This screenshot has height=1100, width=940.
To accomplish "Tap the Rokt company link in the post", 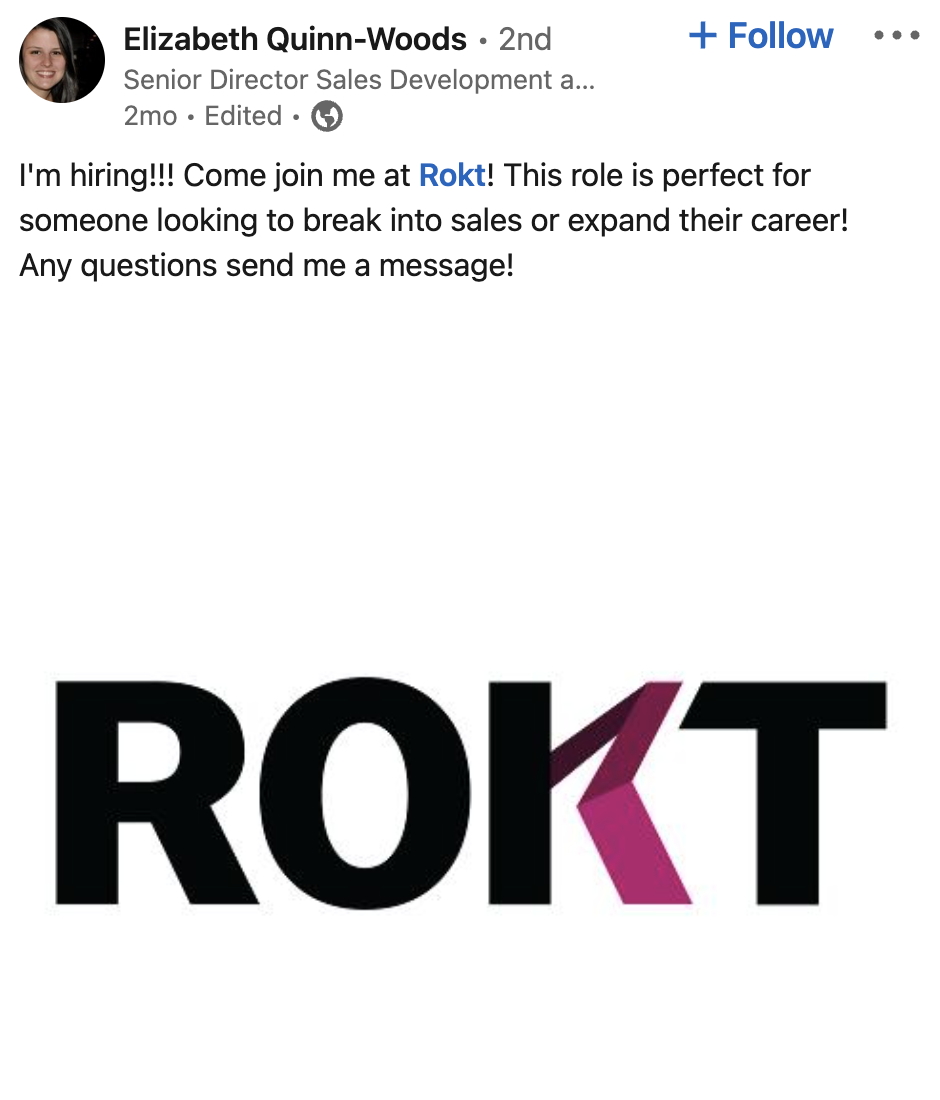I will 452,176.
